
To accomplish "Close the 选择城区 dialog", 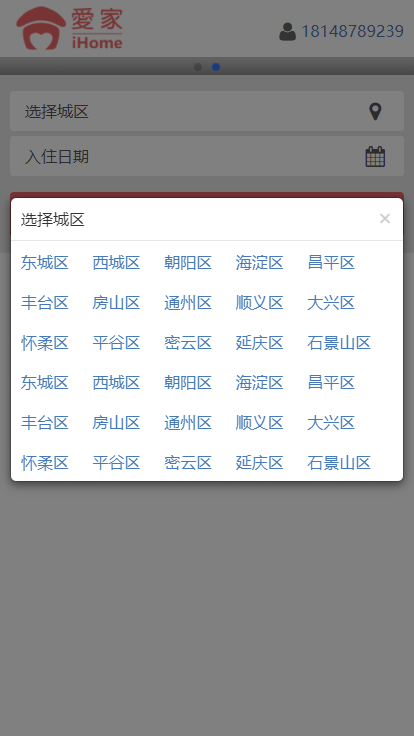I will click(385, 218).
